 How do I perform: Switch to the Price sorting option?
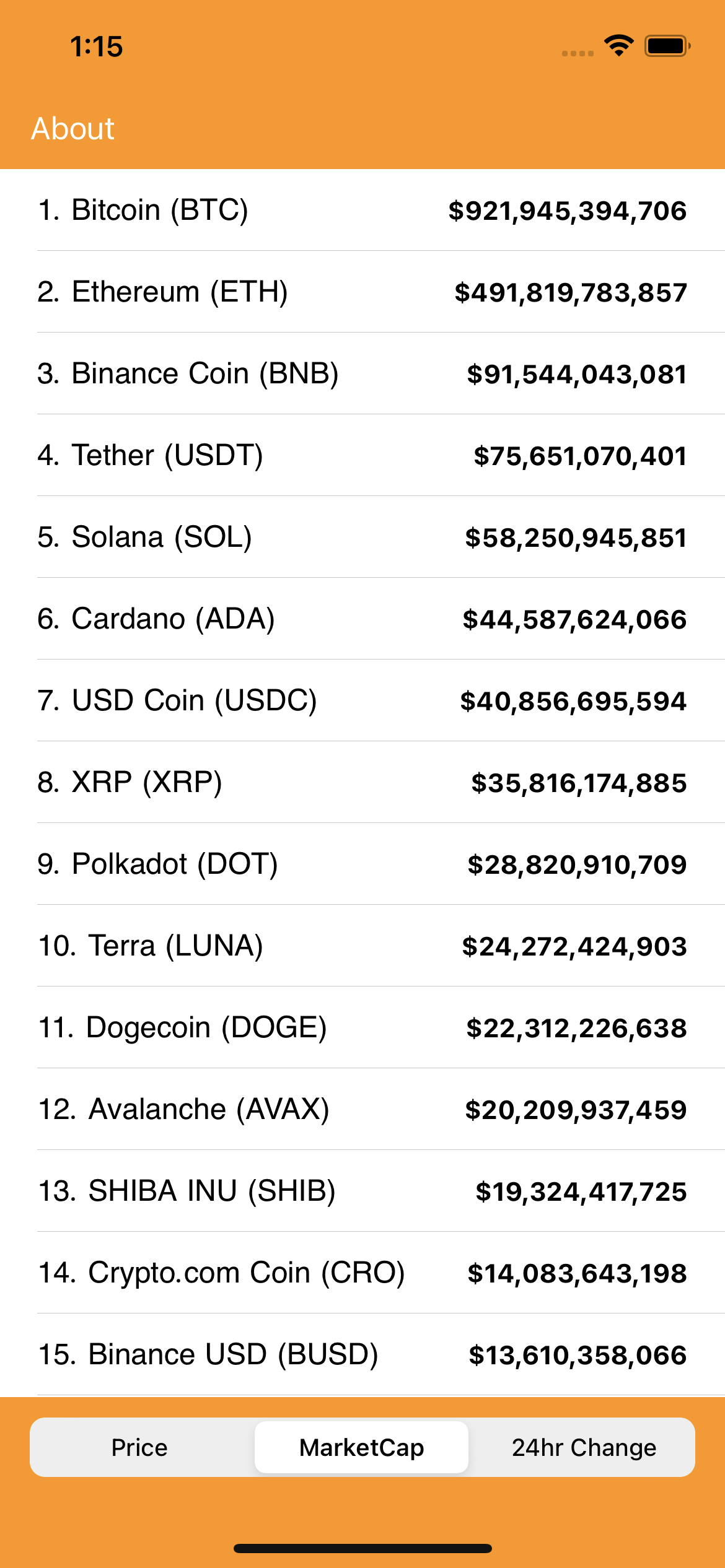coord(139,1447)
